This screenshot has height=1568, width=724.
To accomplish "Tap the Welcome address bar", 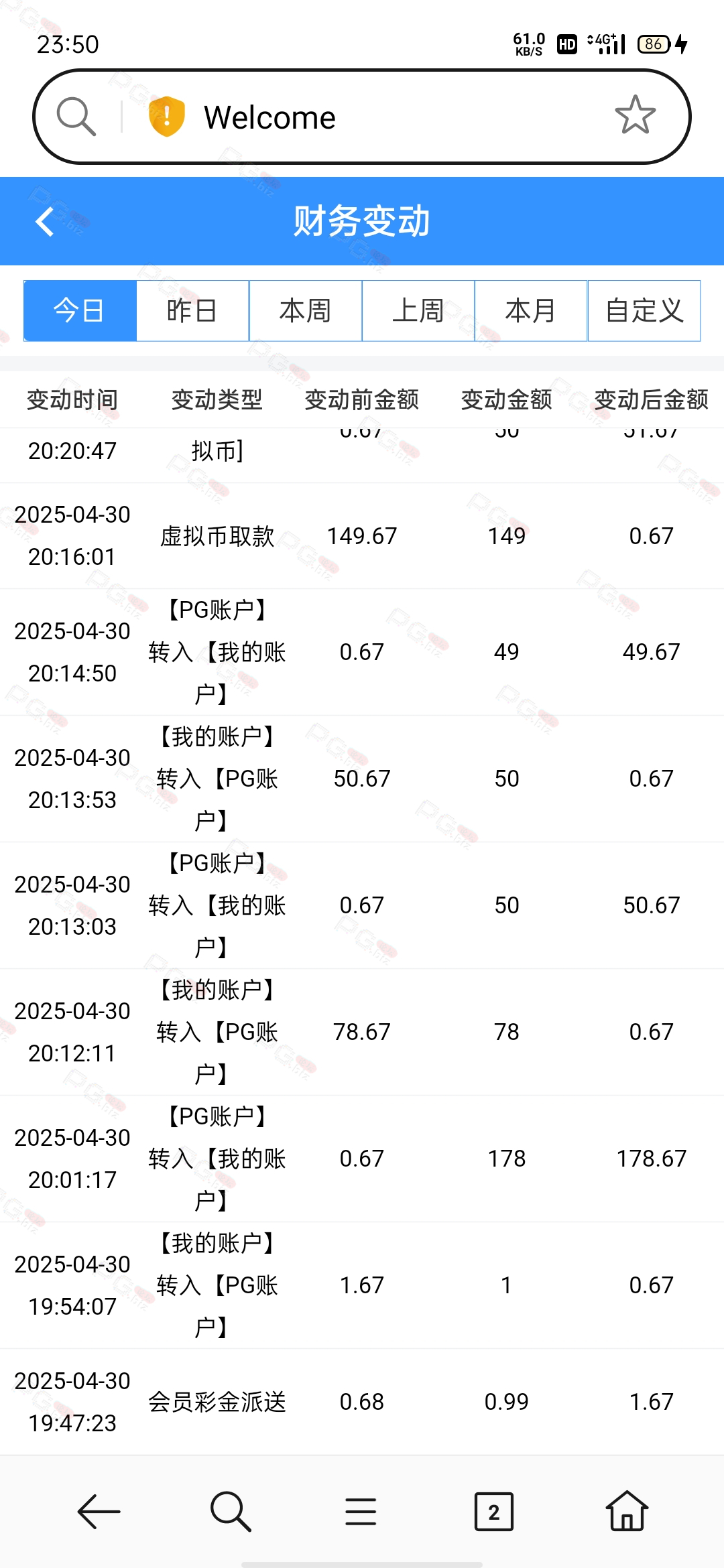I will click(362, 117).
